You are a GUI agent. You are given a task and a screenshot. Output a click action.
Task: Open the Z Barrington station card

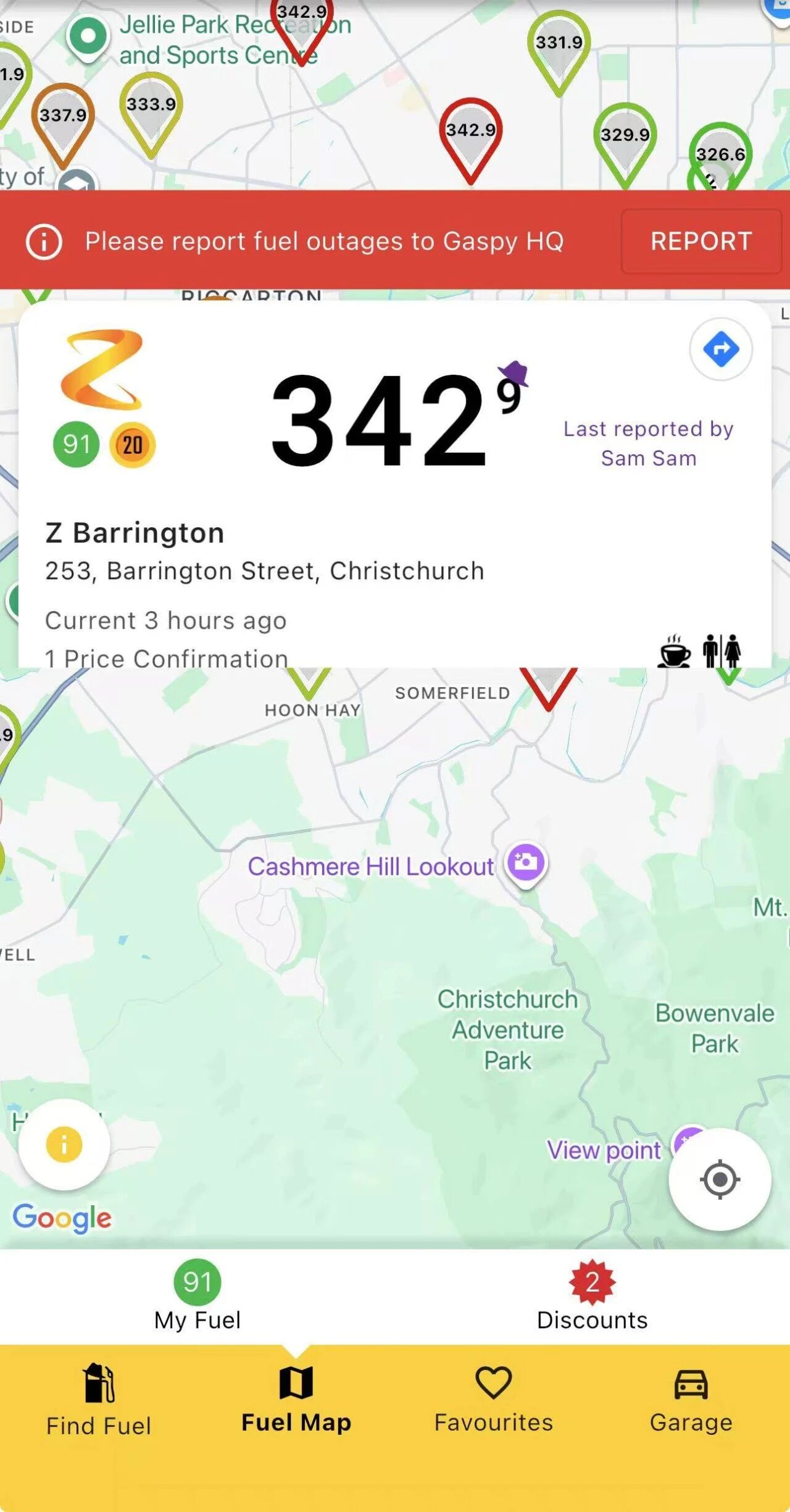coord(395,531)
